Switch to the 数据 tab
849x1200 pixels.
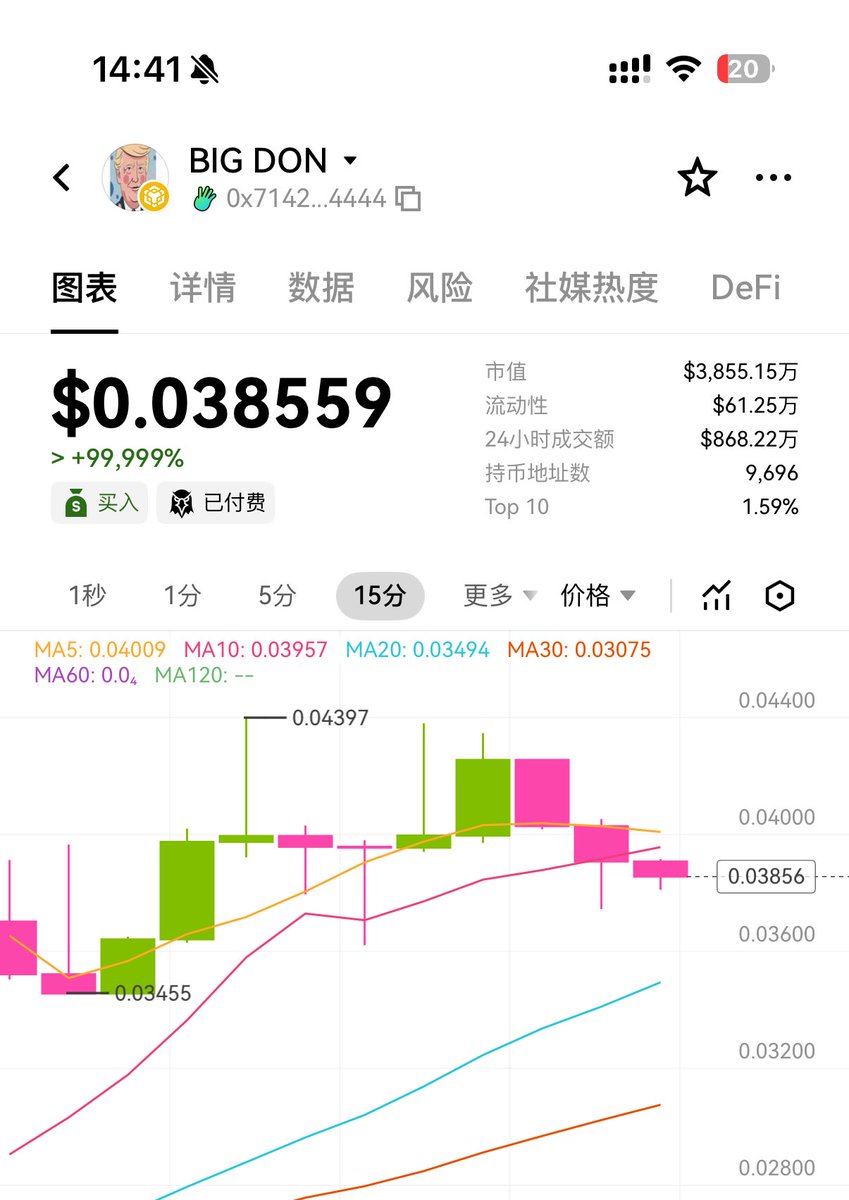(x=321, y=288)
